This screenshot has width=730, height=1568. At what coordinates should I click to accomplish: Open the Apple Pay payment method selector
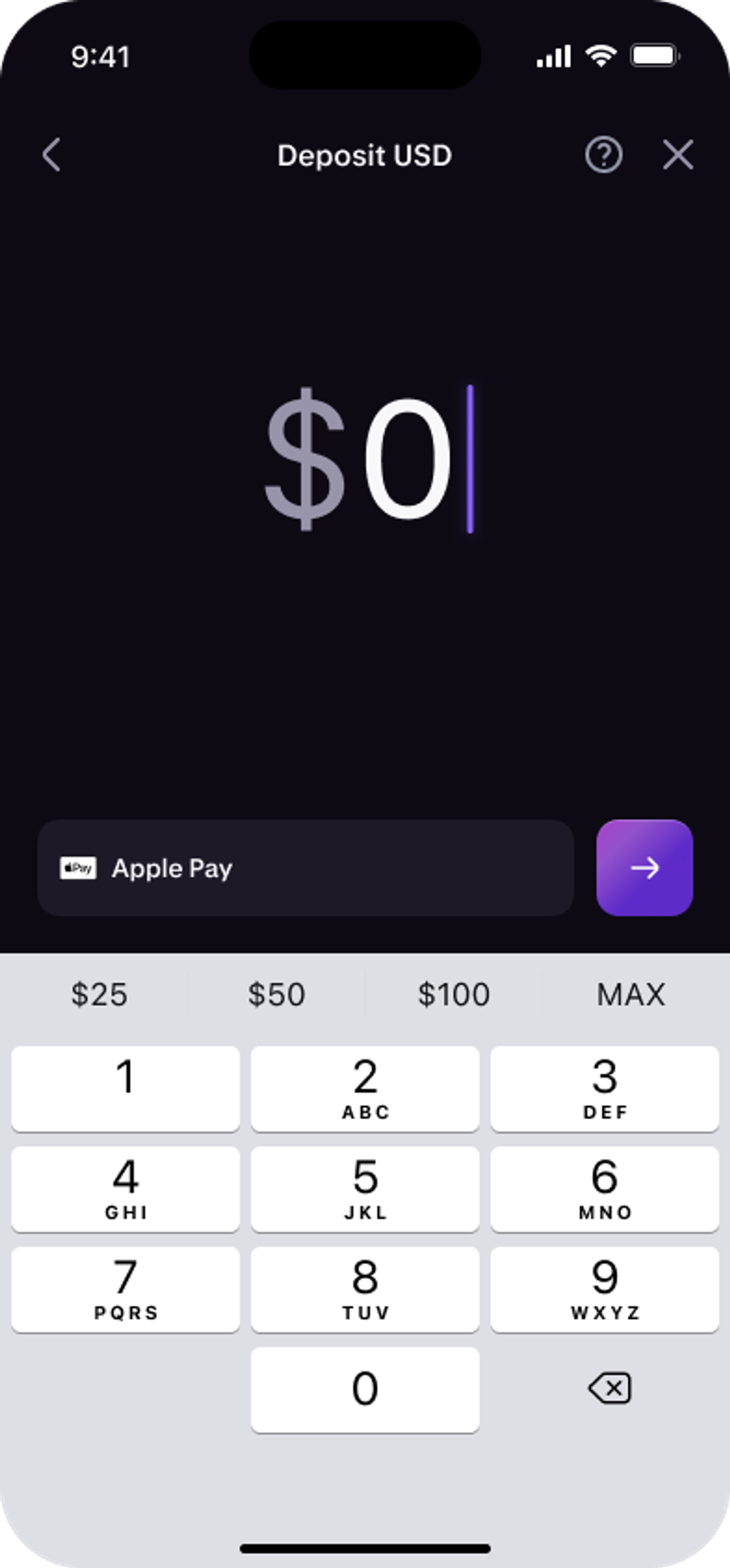pos(305,868)
